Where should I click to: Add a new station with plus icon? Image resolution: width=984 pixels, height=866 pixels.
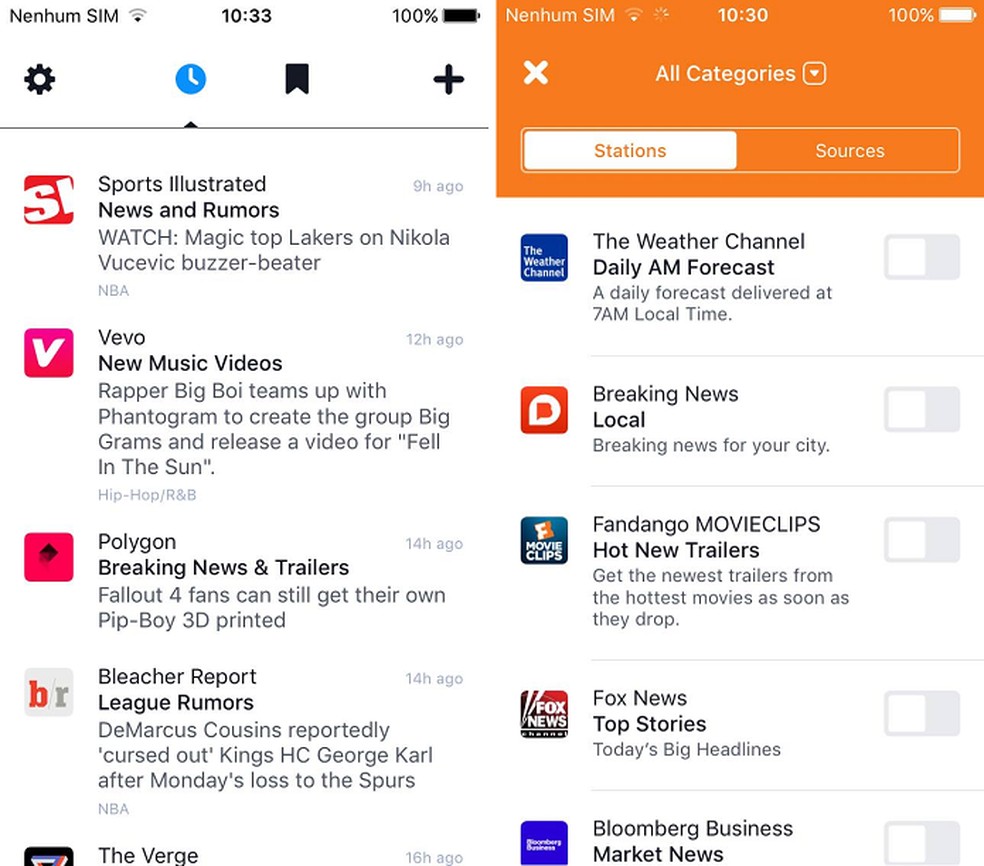(x=448, y=79)
